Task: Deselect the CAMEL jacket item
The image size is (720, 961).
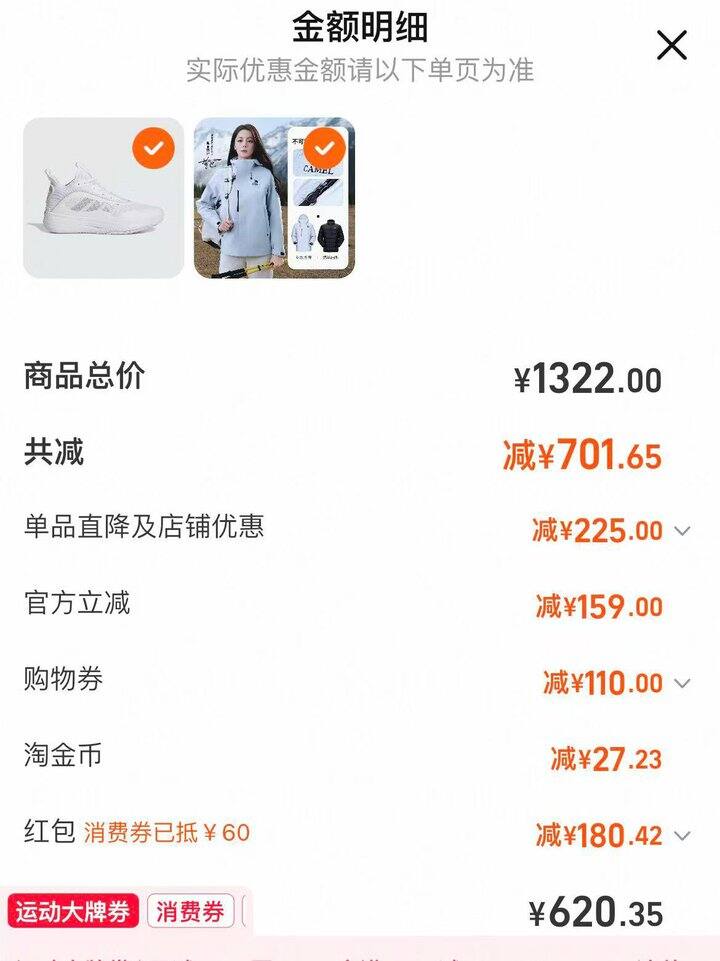Action: coord(324,149)
